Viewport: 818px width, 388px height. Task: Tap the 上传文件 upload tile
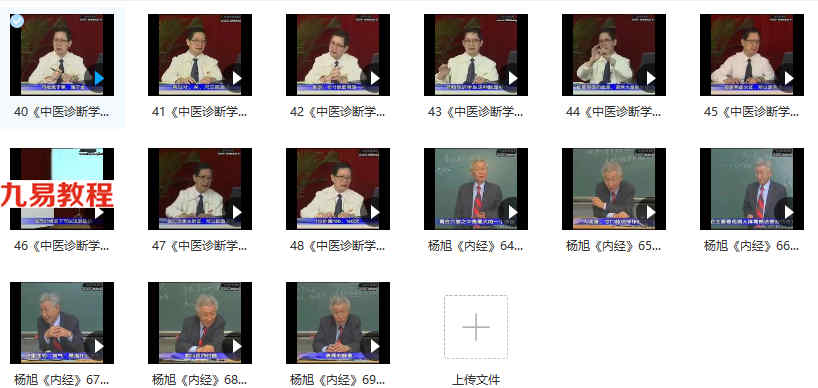tap(476, 327)
